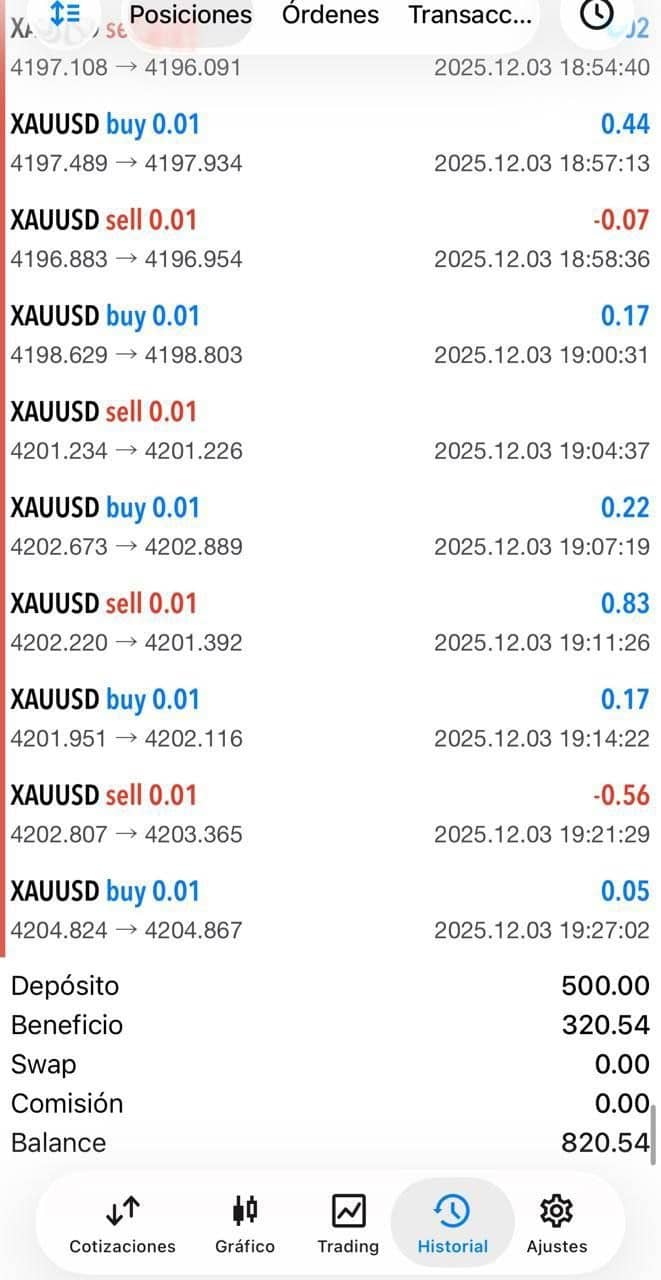Expand the sell trade closed at 19:04:37
This screenshot has width=661, height=1280.
[330, 431]
